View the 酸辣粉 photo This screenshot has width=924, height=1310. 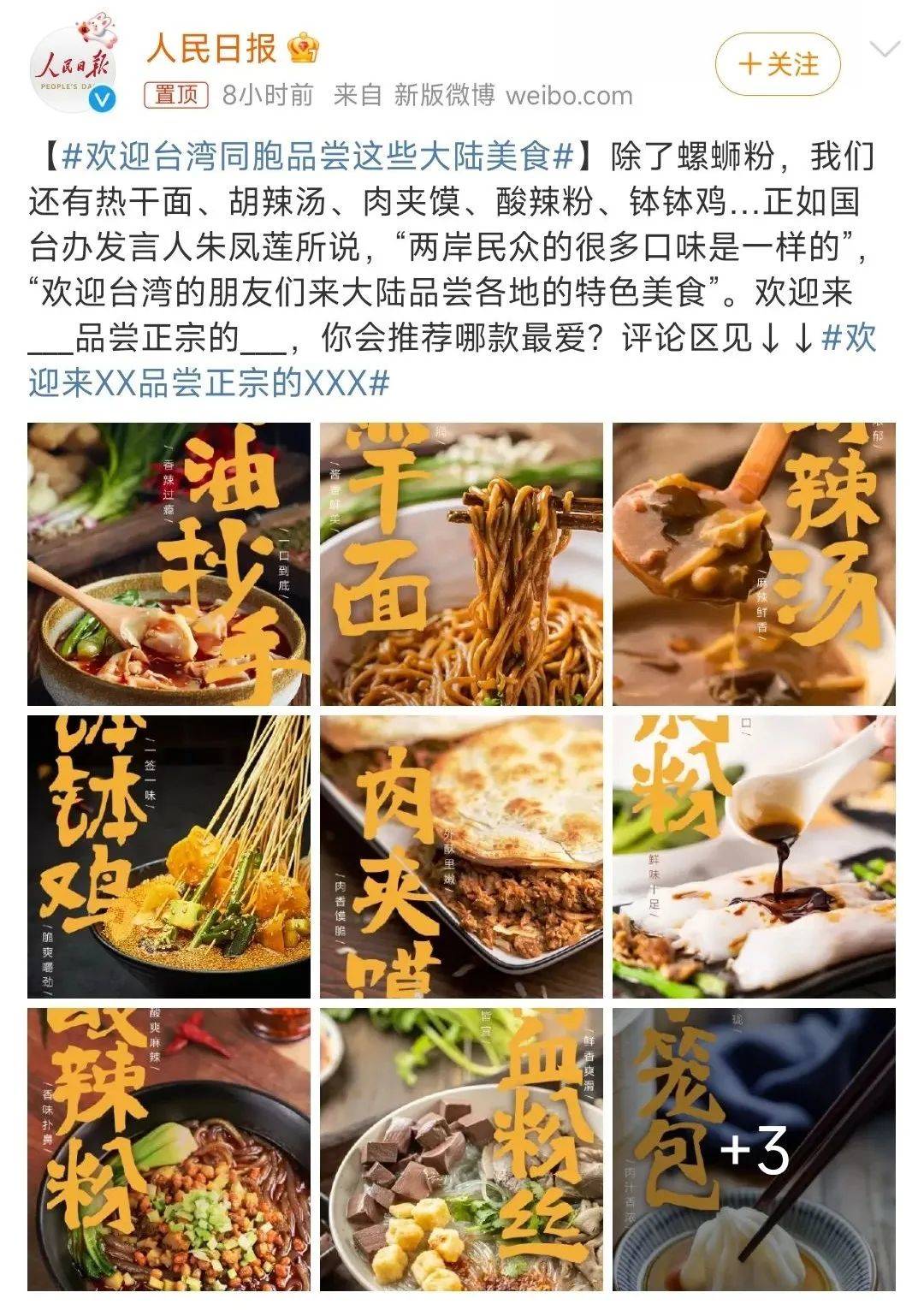coord(169,1149)
